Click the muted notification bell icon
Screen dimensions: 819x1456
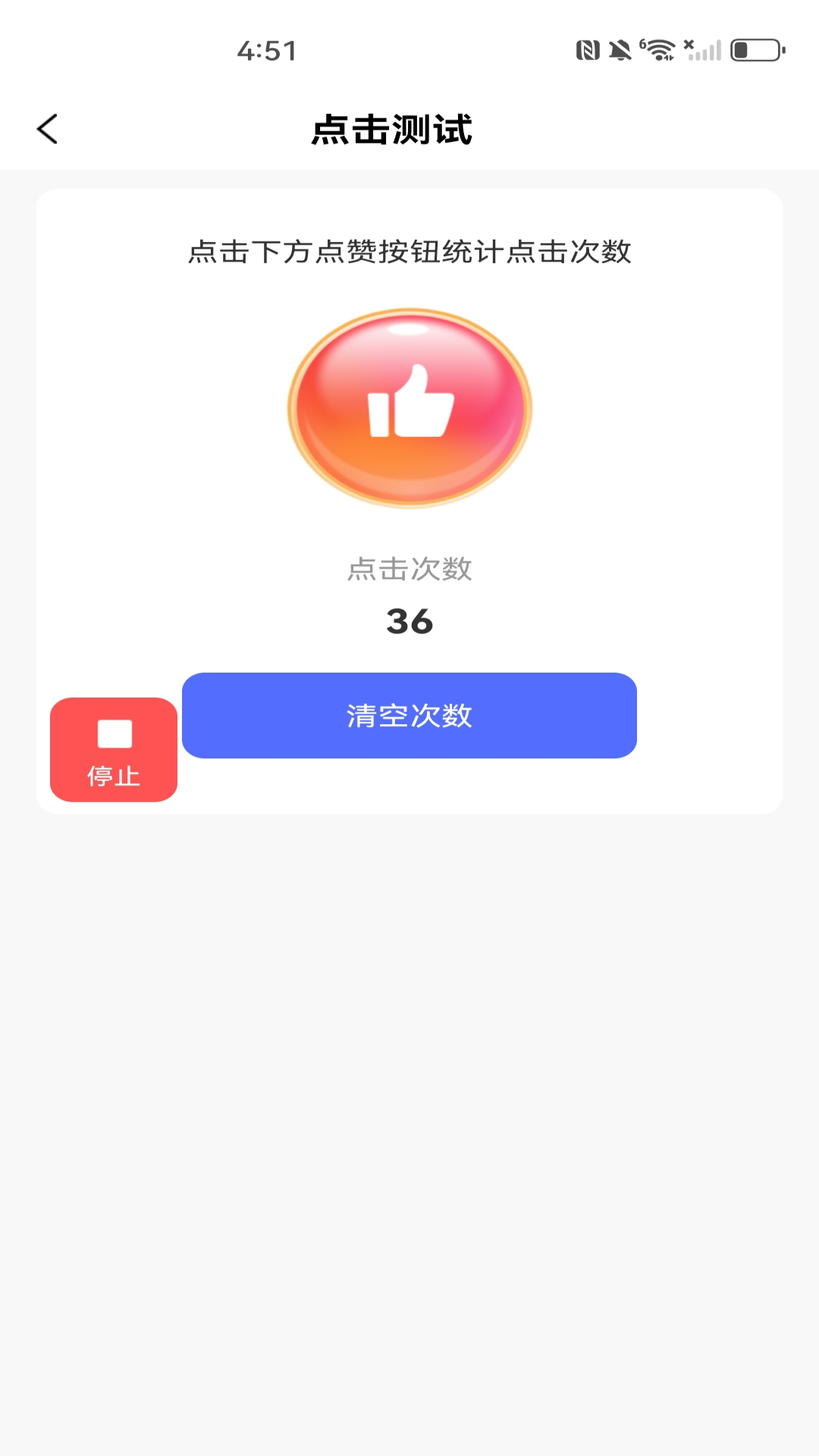click(620, 49)
